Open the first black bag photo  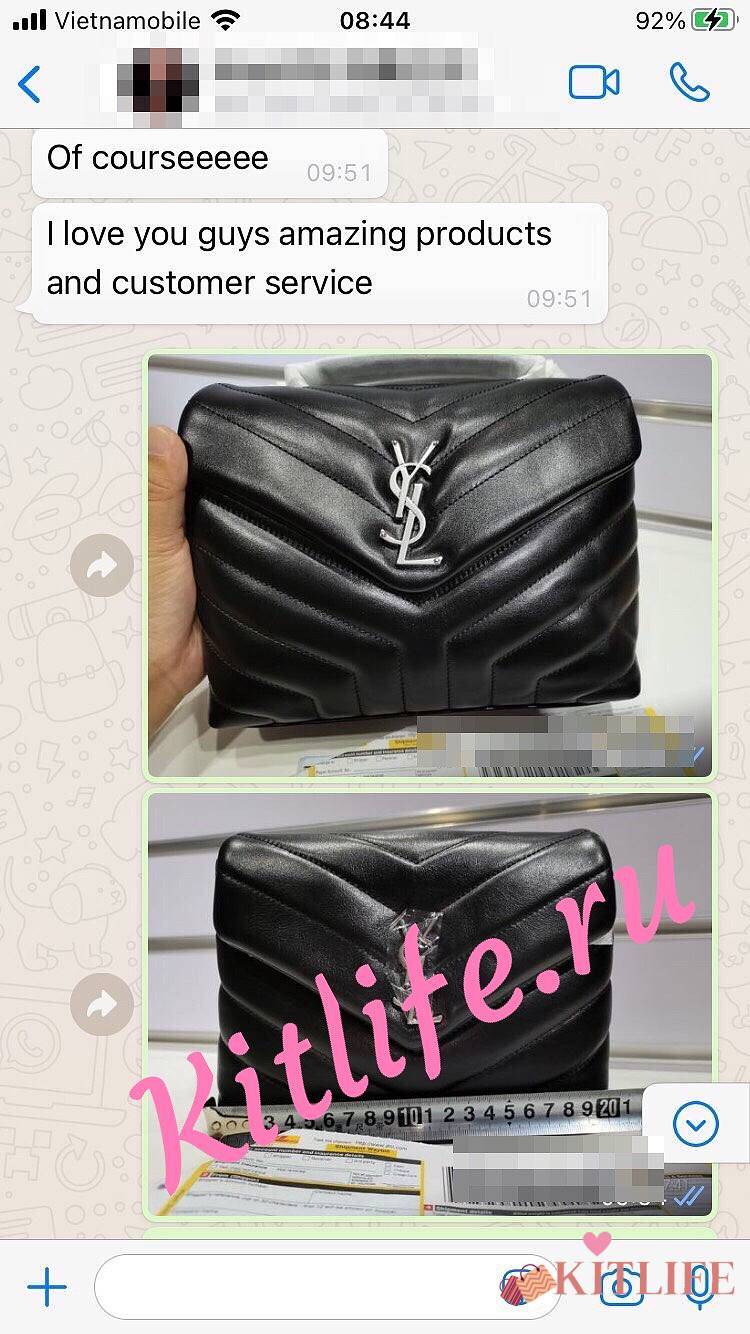click(430, 565)
